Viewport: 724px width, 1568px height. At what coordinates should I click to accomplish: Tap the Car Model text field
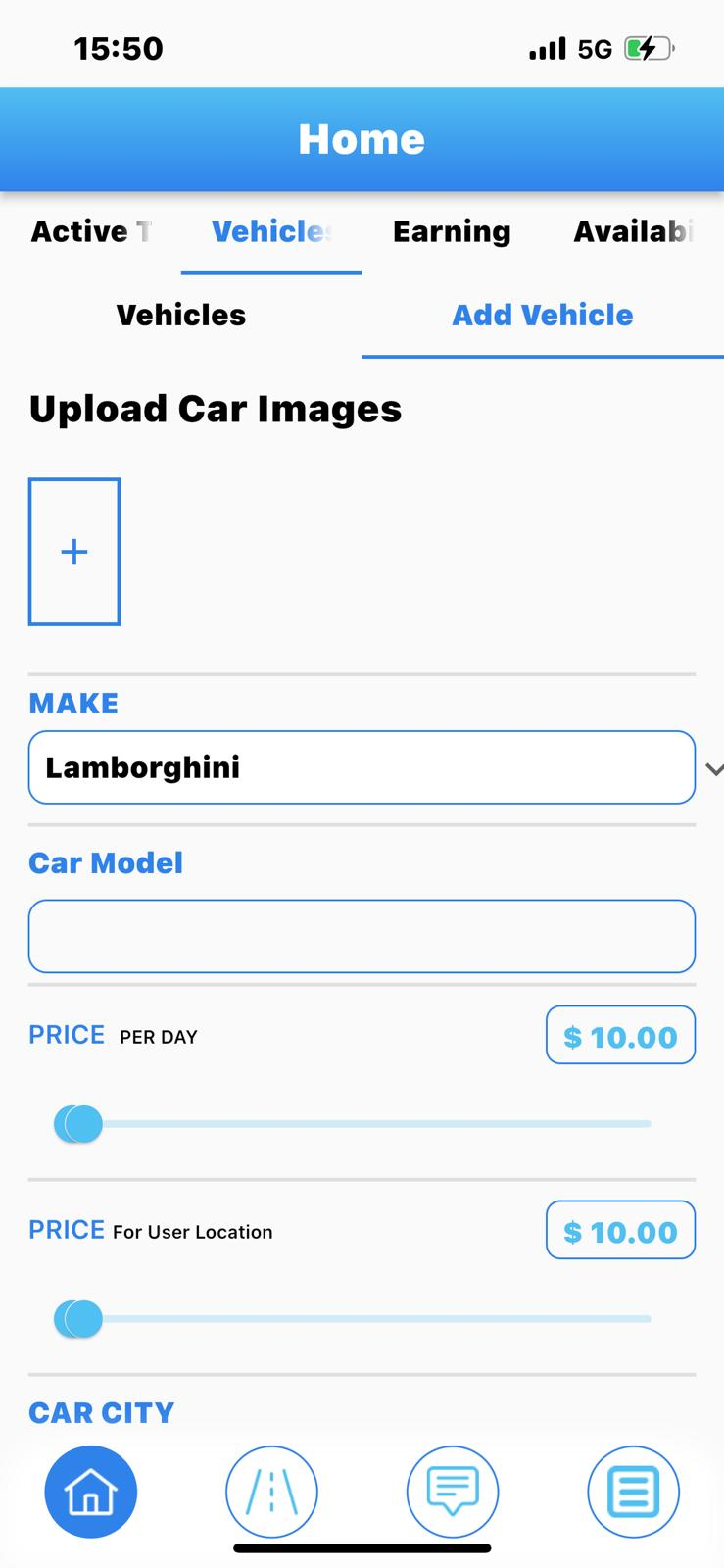tap(362, 936)
